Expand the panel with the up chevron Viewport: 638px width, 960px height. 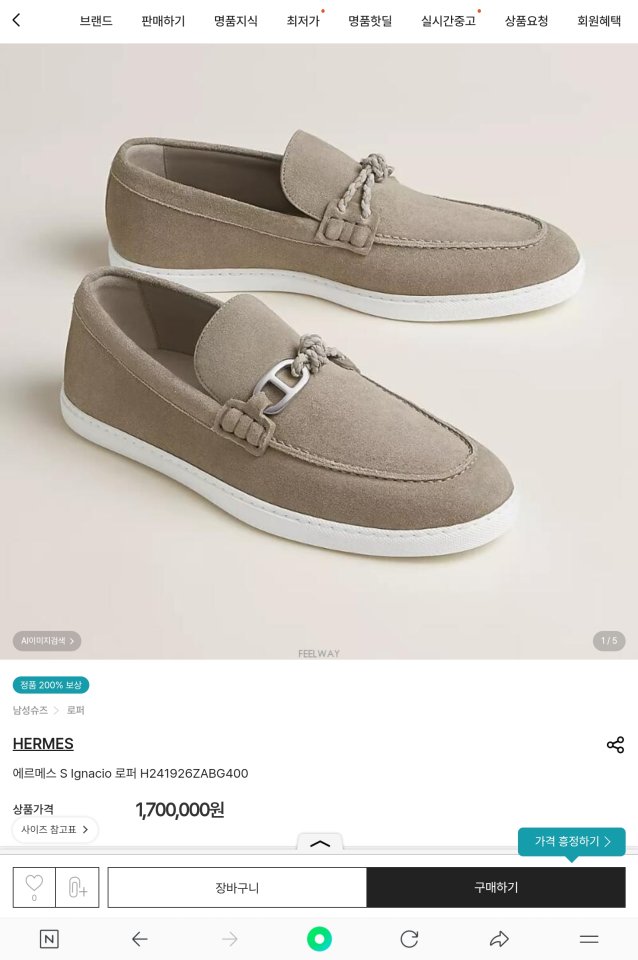pyautogui.click(x=320, y=844)
